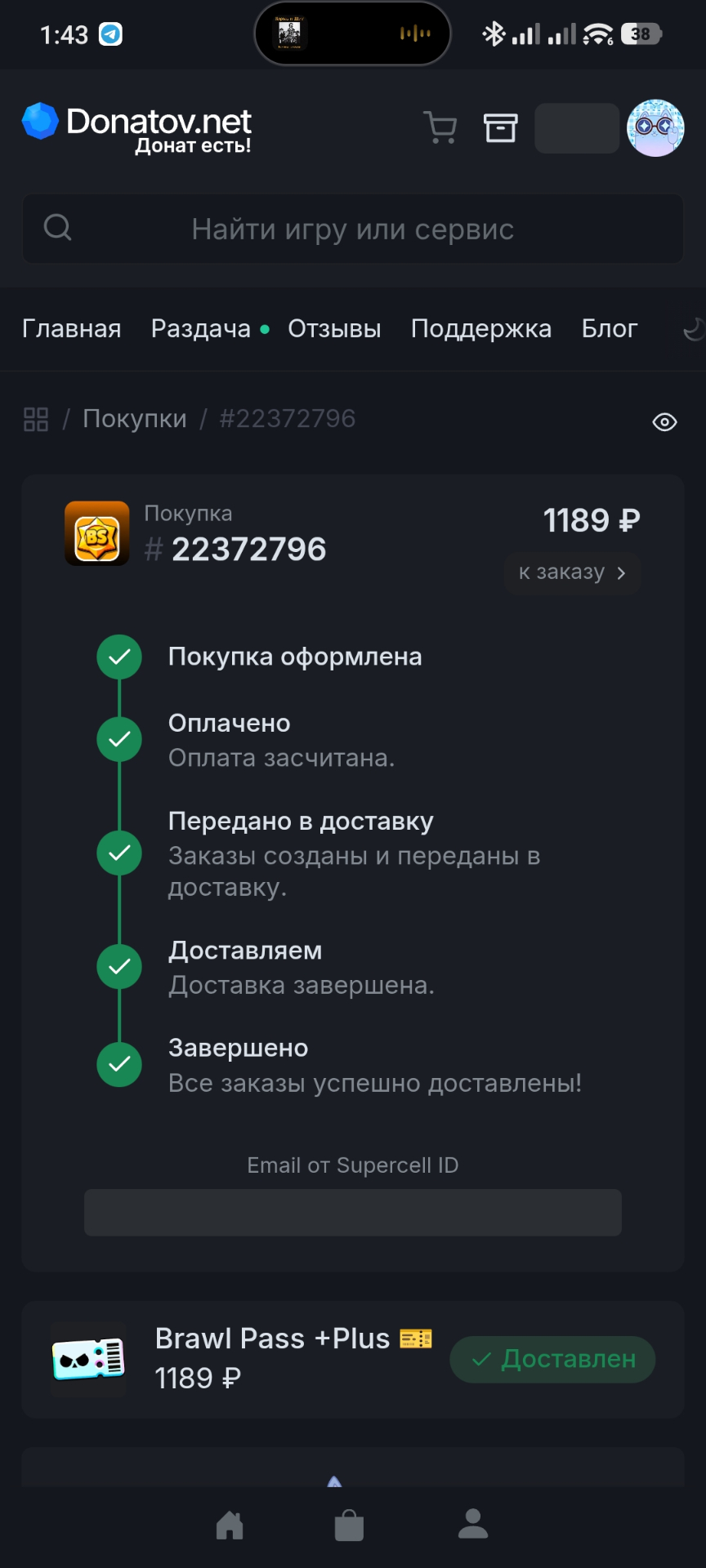This screenshot has height=1568, width=706.
Task: Open the Поддержка section
Action: pos(480,329)
